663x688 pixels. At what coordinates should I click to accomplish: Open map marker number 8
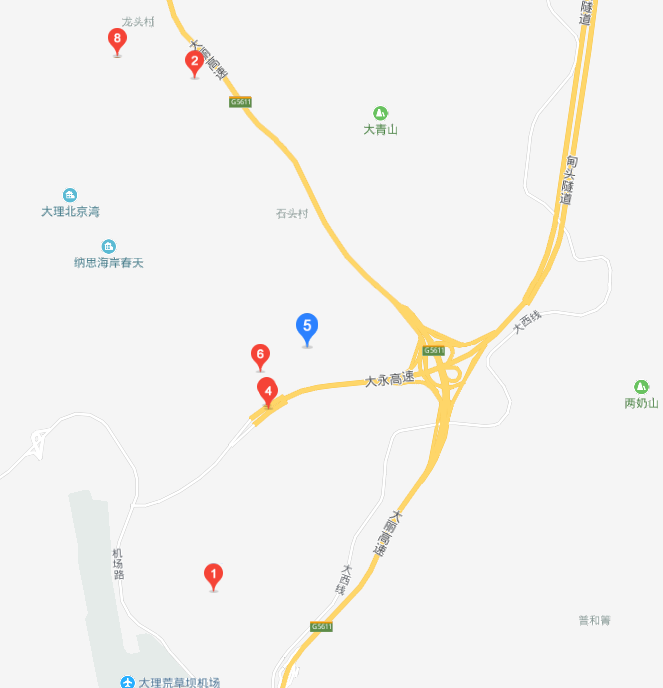pos(118,40)
